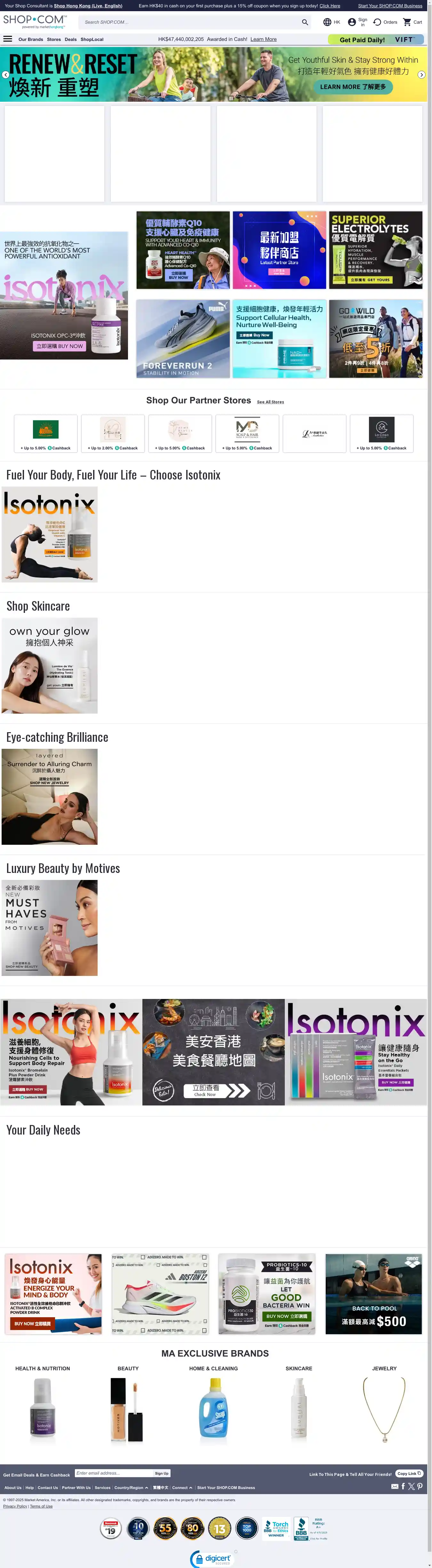Sign in to account
432x1568 pixels.
[x=358, y=22]
